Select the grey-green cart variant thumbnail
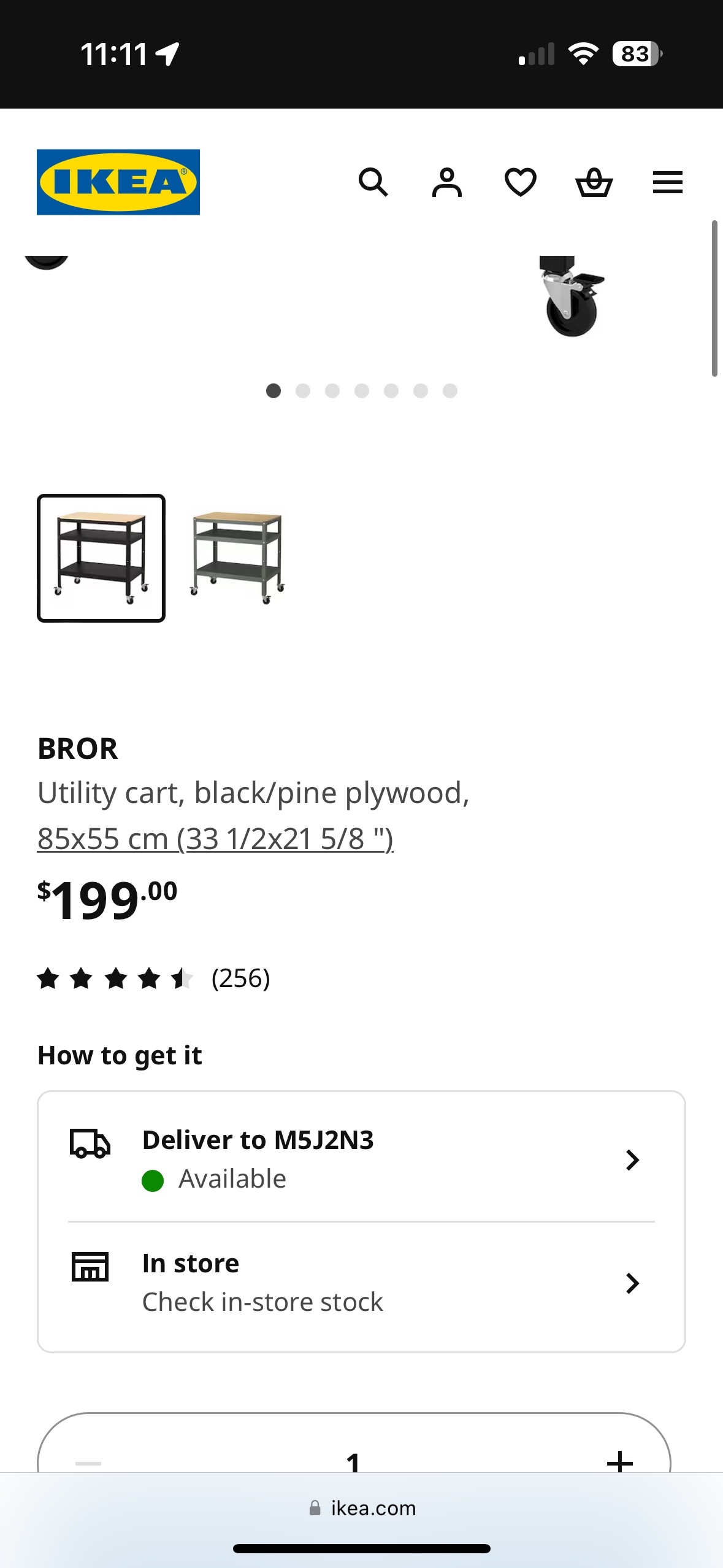Screen dimensions: 723x1568 coord(237,558)
